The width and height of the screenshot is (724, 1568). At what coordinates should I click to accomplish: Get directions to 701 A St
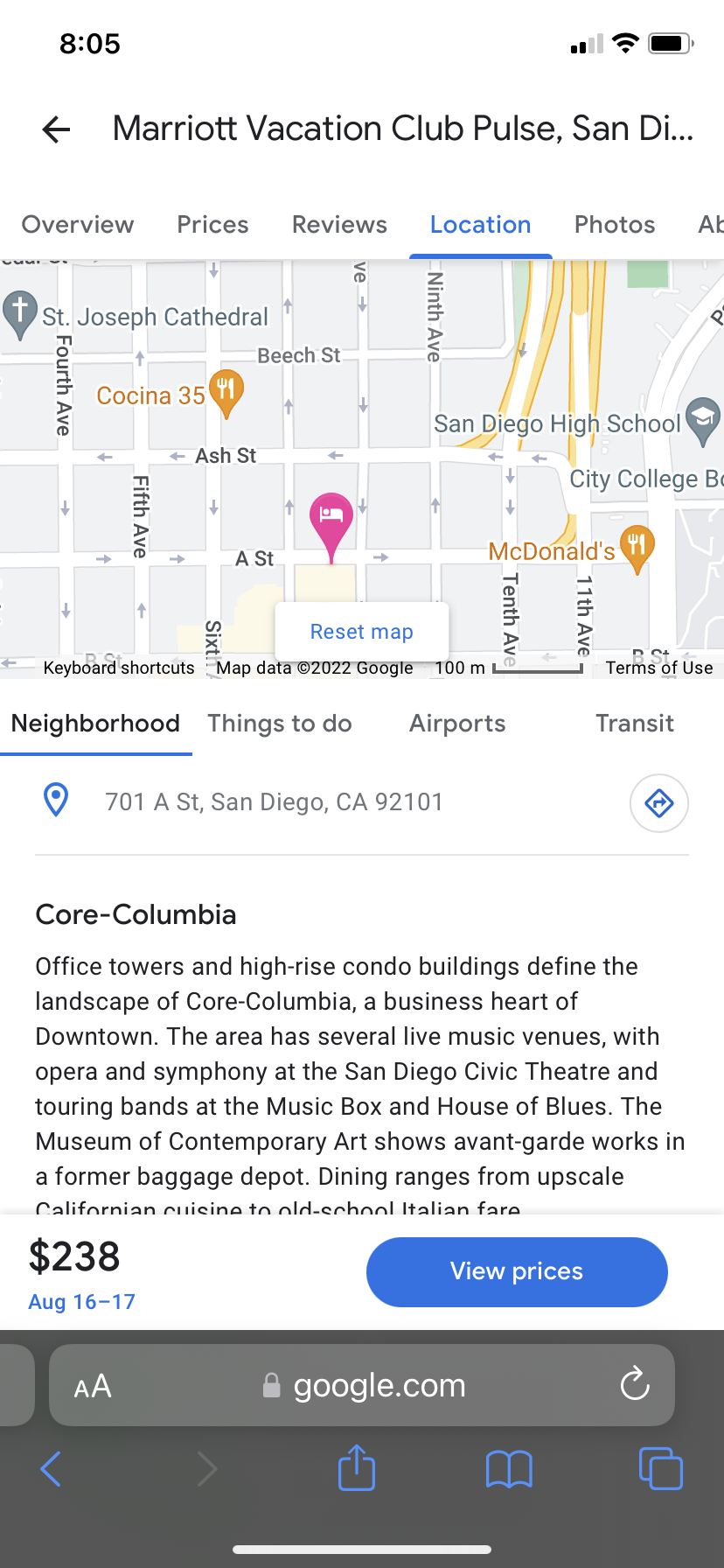[x=659, y=802]
